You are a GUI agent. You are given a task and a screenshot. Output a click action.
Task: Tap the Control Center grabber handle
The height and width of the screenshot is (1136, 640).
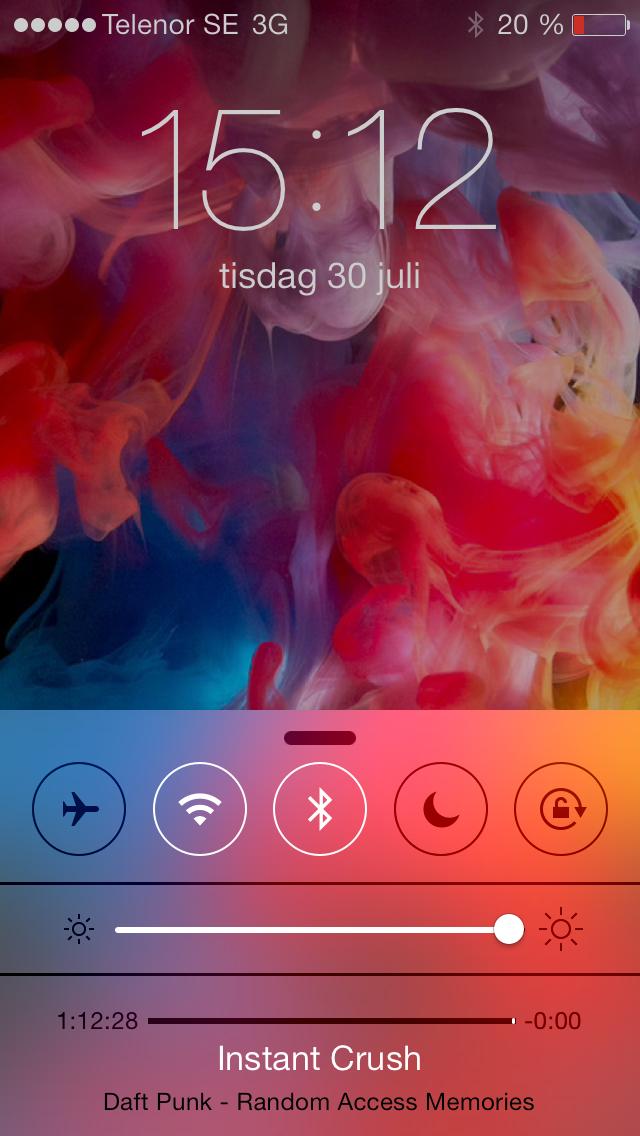(x=320, y=738)
